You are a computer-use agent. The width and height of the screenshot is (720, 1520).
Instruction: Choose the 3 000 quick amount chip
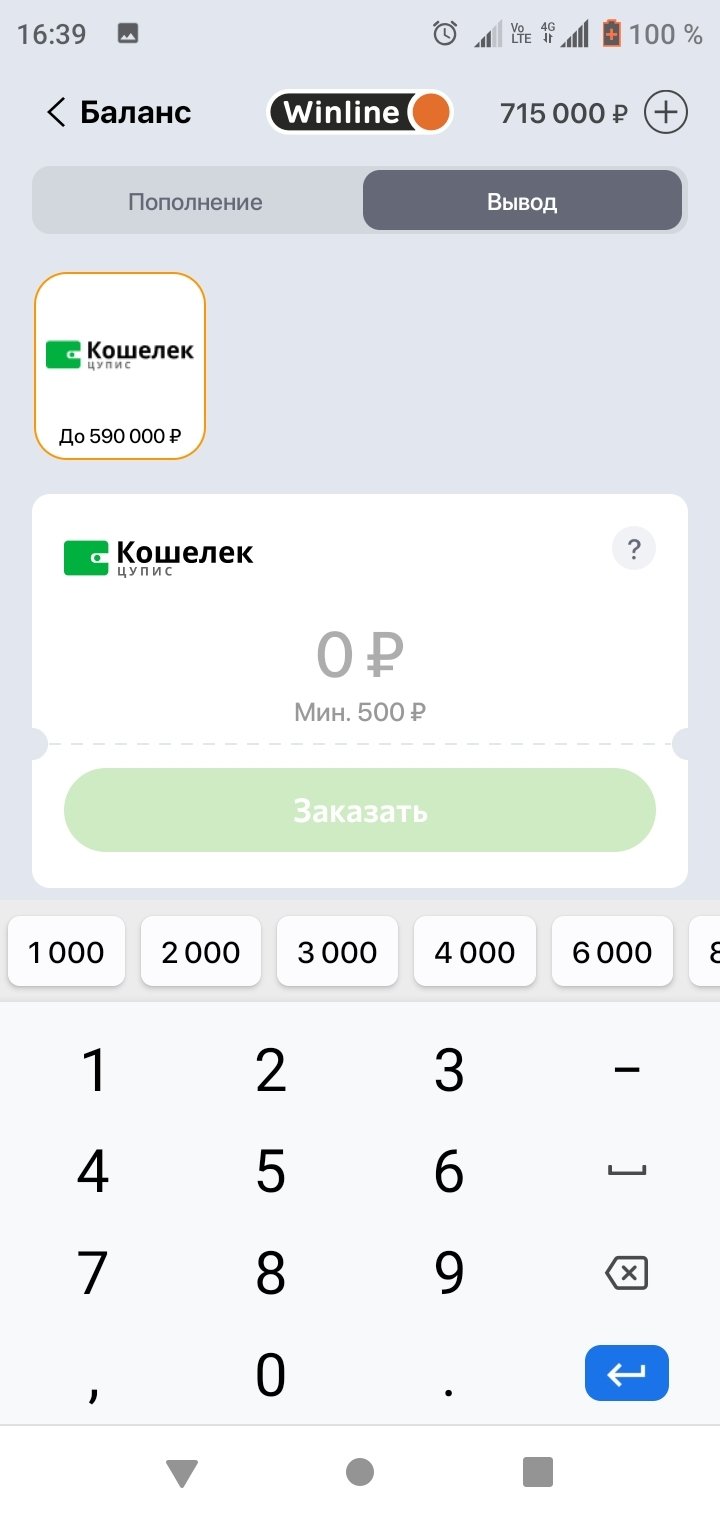[337, 952]
